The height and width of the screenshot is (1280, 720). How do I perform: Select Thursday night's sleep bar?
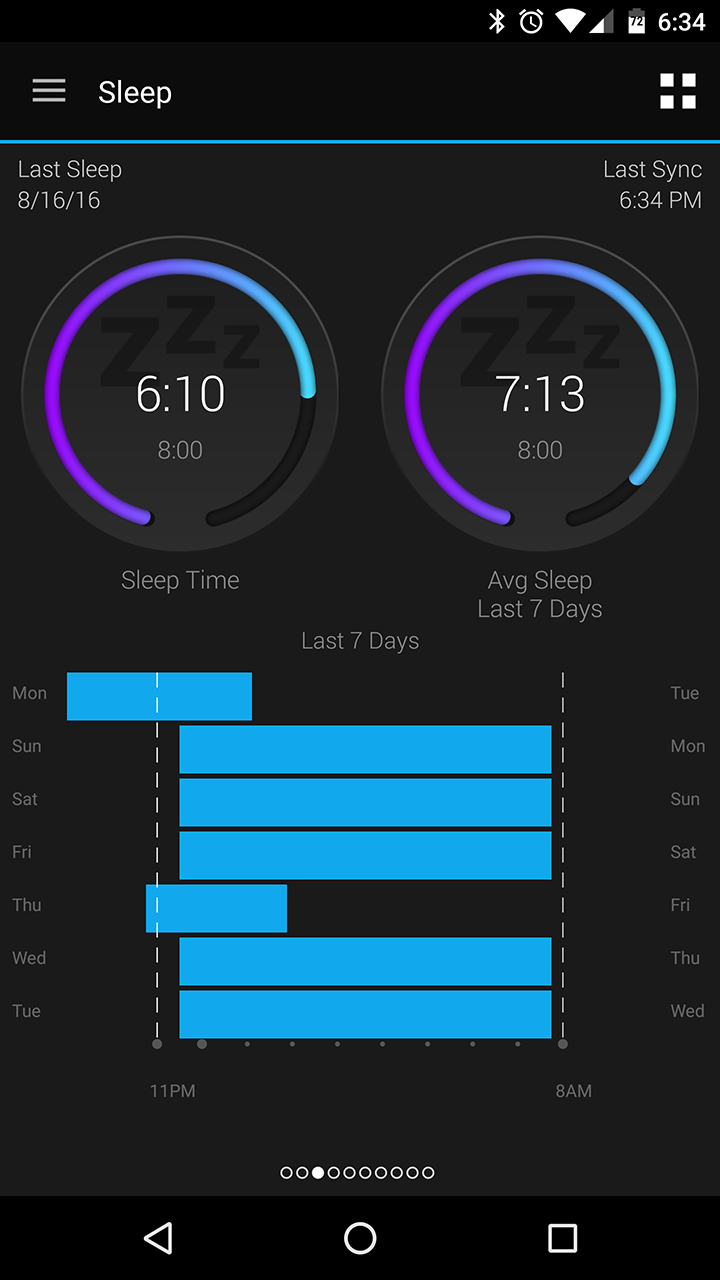216,908
